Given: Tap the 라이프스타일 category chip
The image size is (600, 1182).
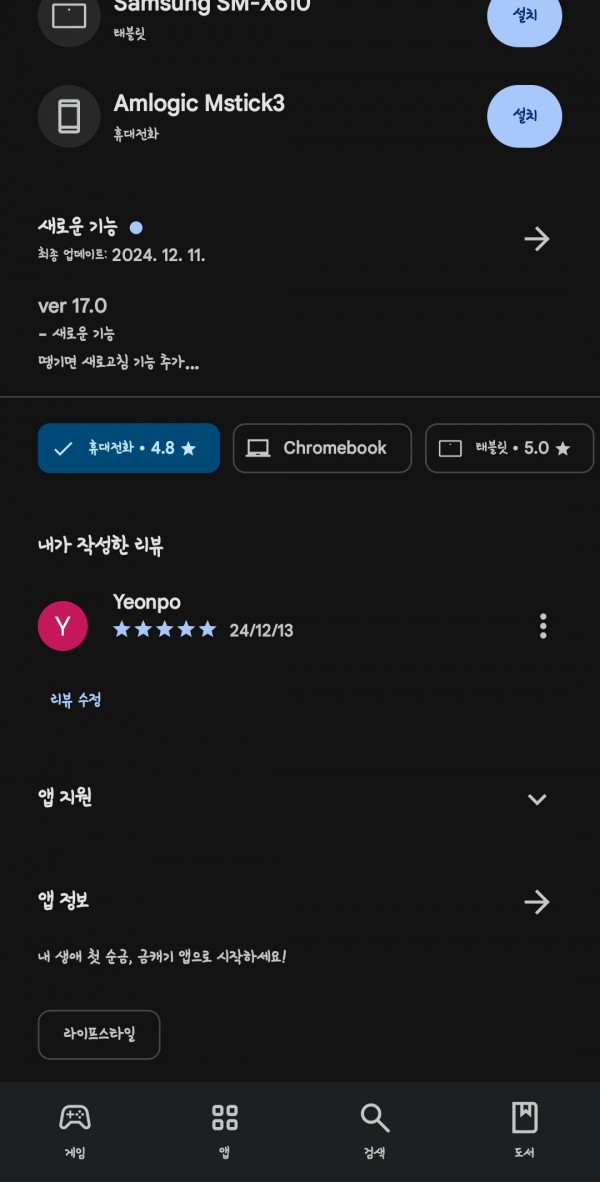Looking at the screenshot, I should click(x=99, y=1035).
